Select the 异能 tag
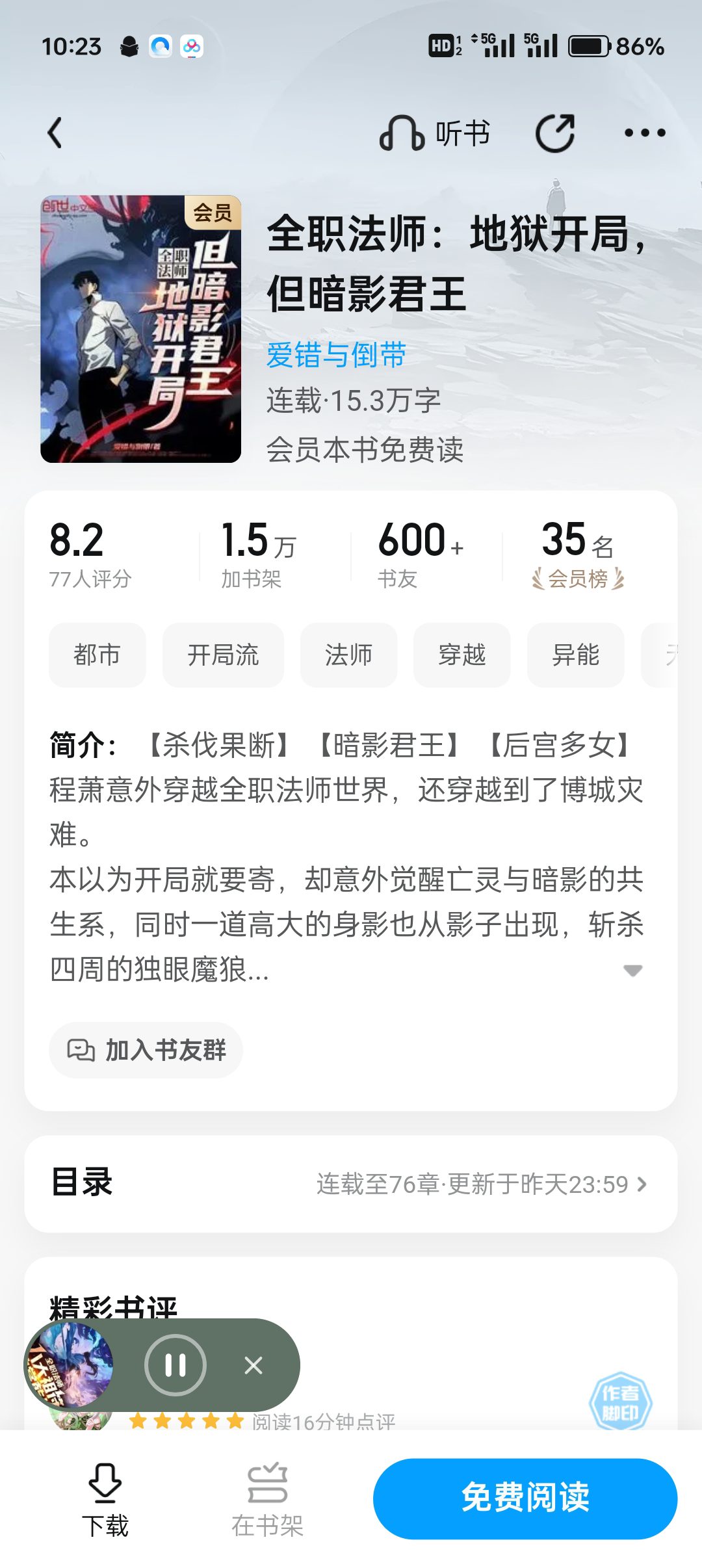The image size is (702, 1568). click(575, 655)
